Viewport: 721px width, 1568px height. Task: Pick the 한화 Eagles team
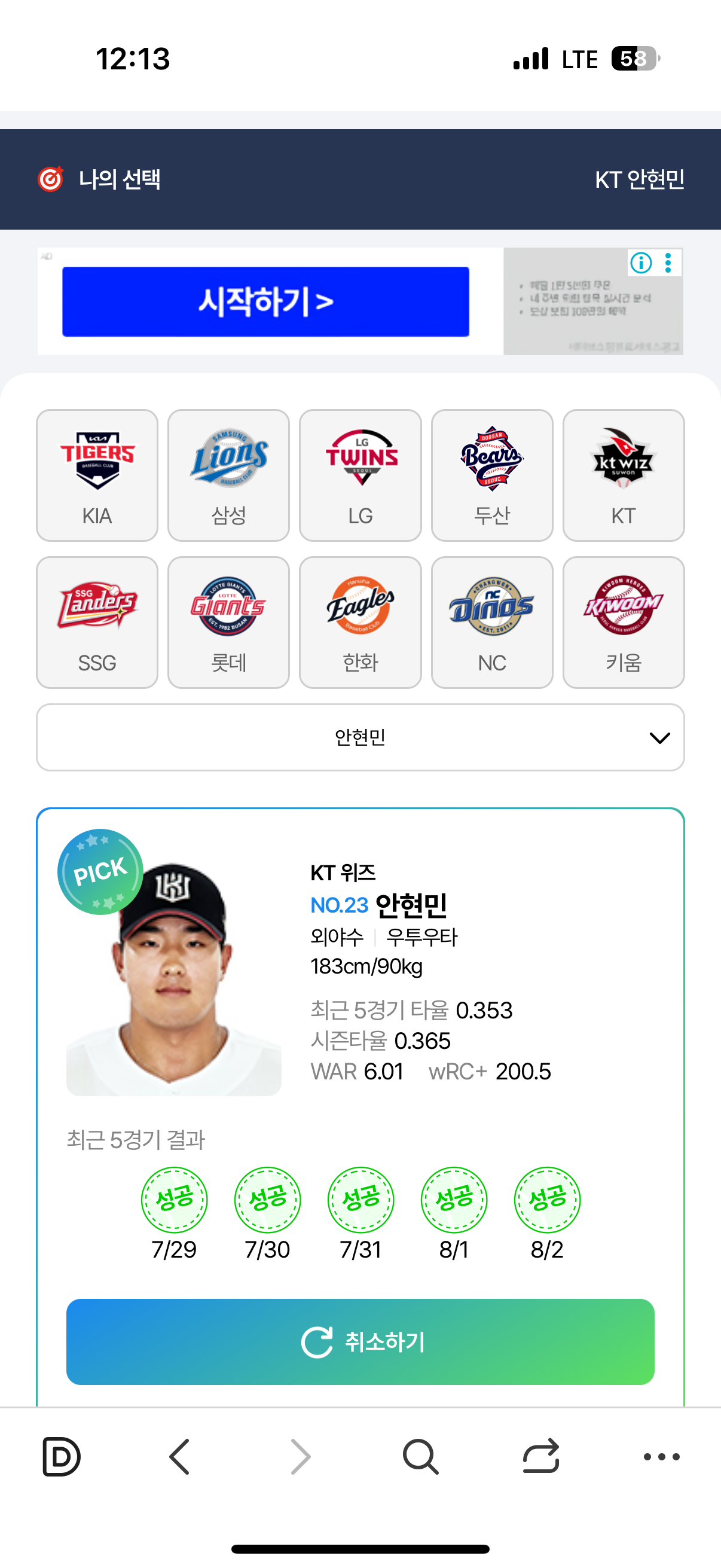pos(360,622)
